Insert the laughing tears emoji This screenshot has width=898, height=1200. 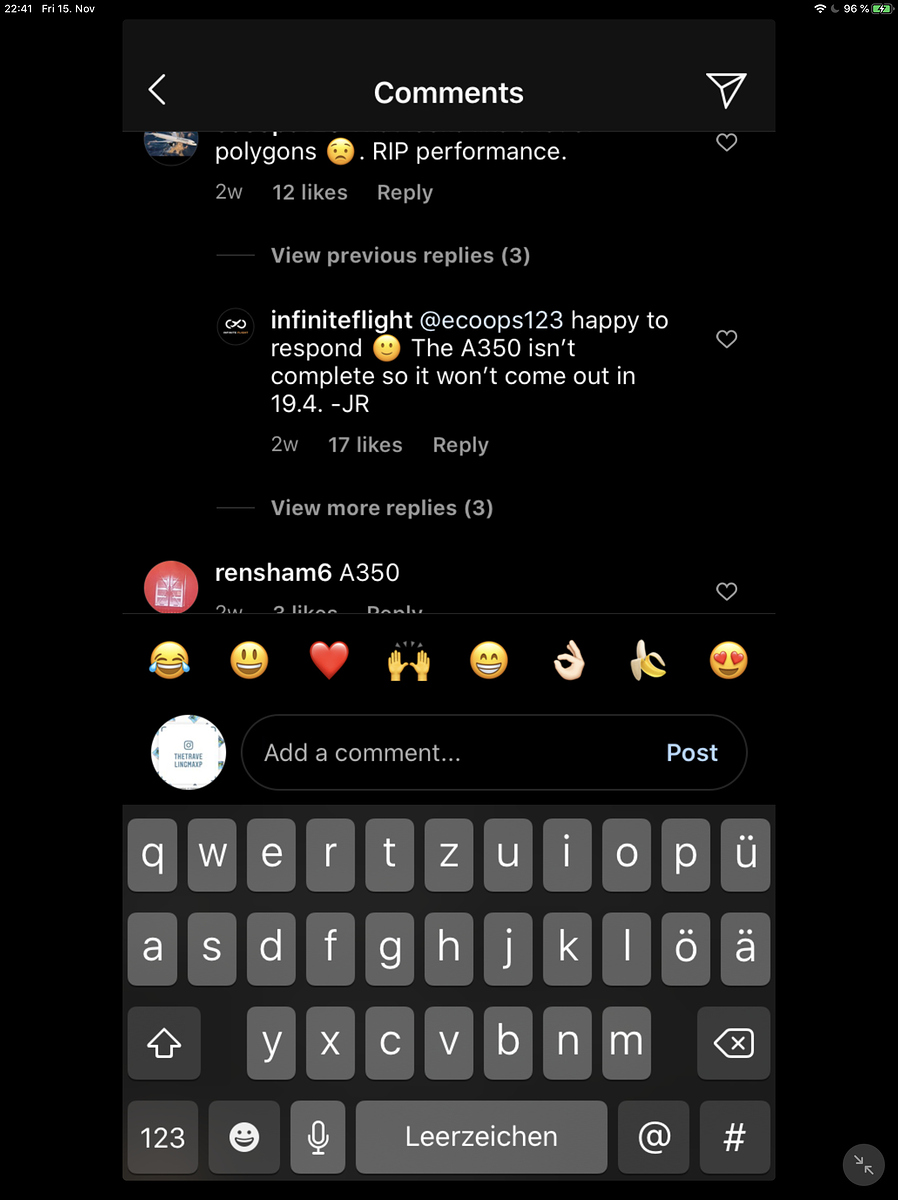click(169, 661)
